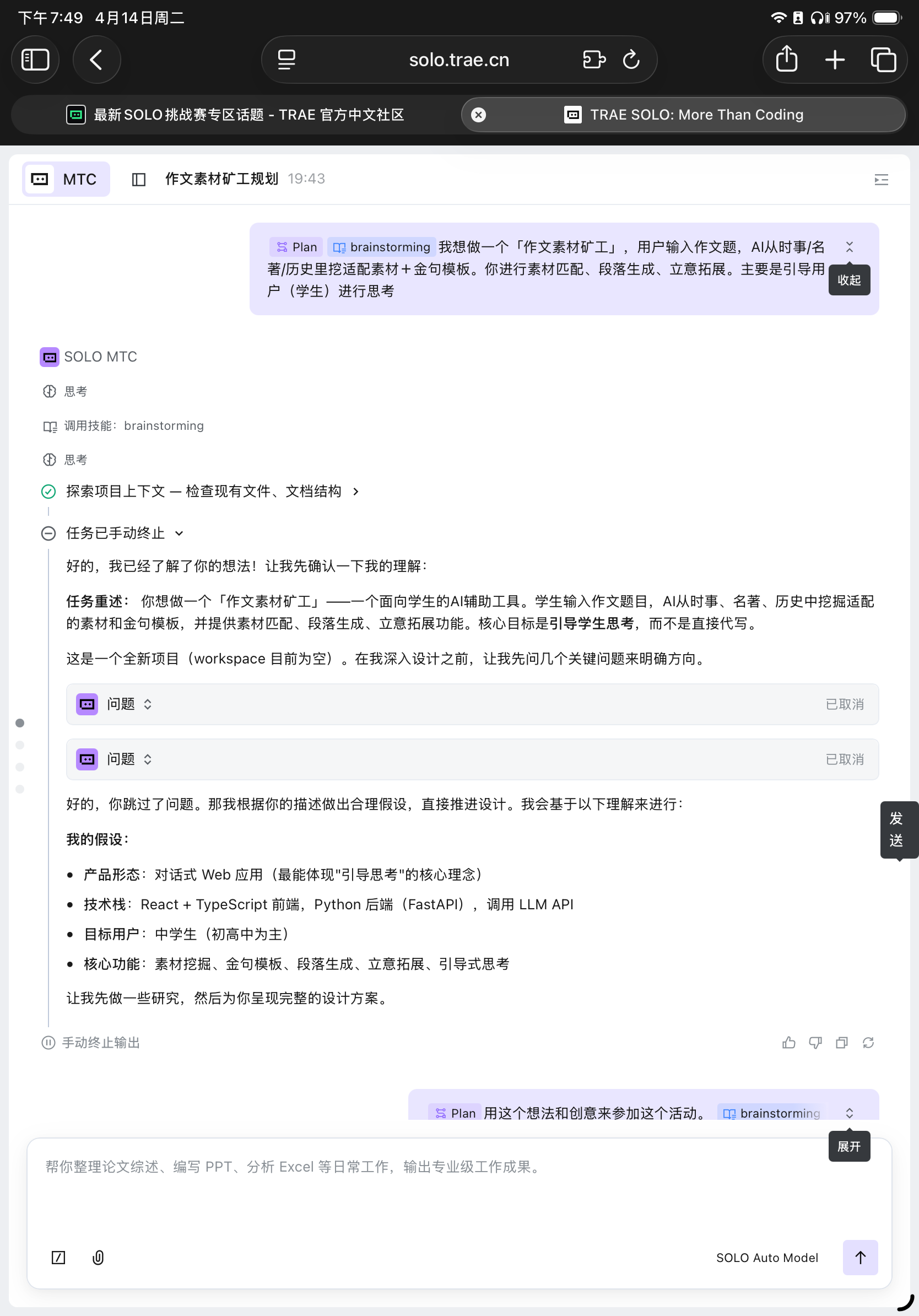
Task: Open a new browser tab
Action: 835,60
